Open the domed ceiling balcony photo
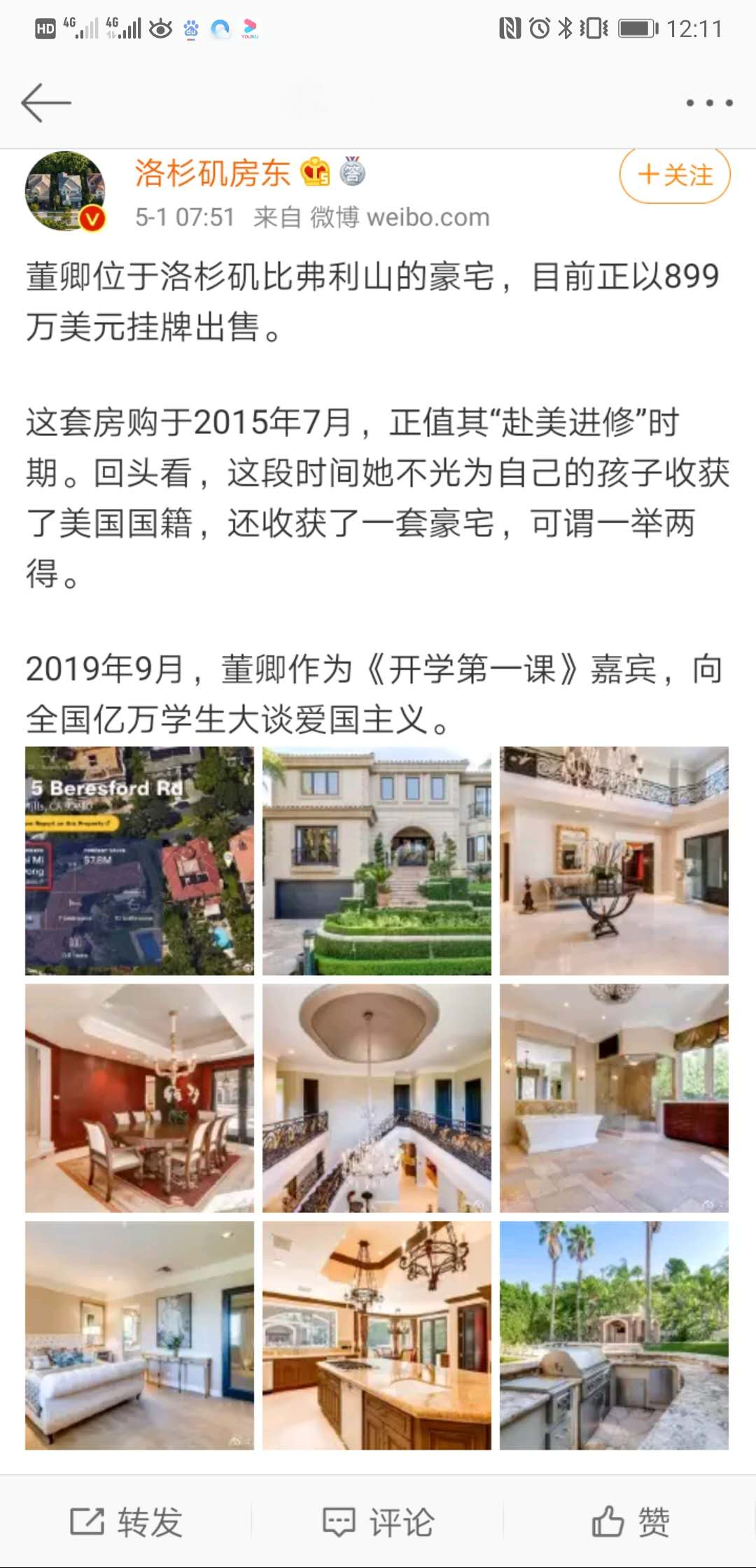756x1568 pixels. click(377, 1098)
